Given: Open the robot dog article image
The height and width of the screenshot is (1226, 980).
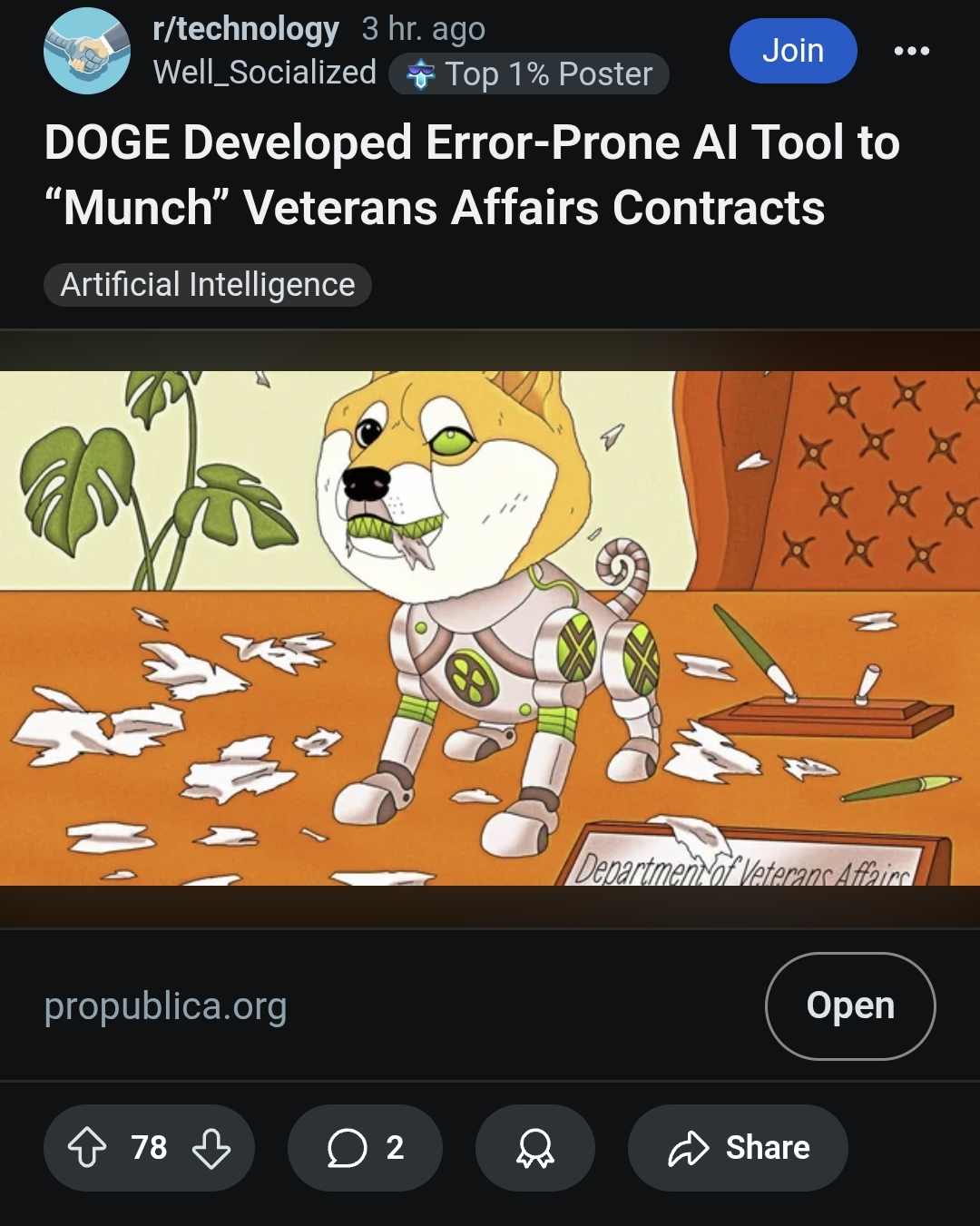Looking at the screenshot, I should [x=490, y=628].
